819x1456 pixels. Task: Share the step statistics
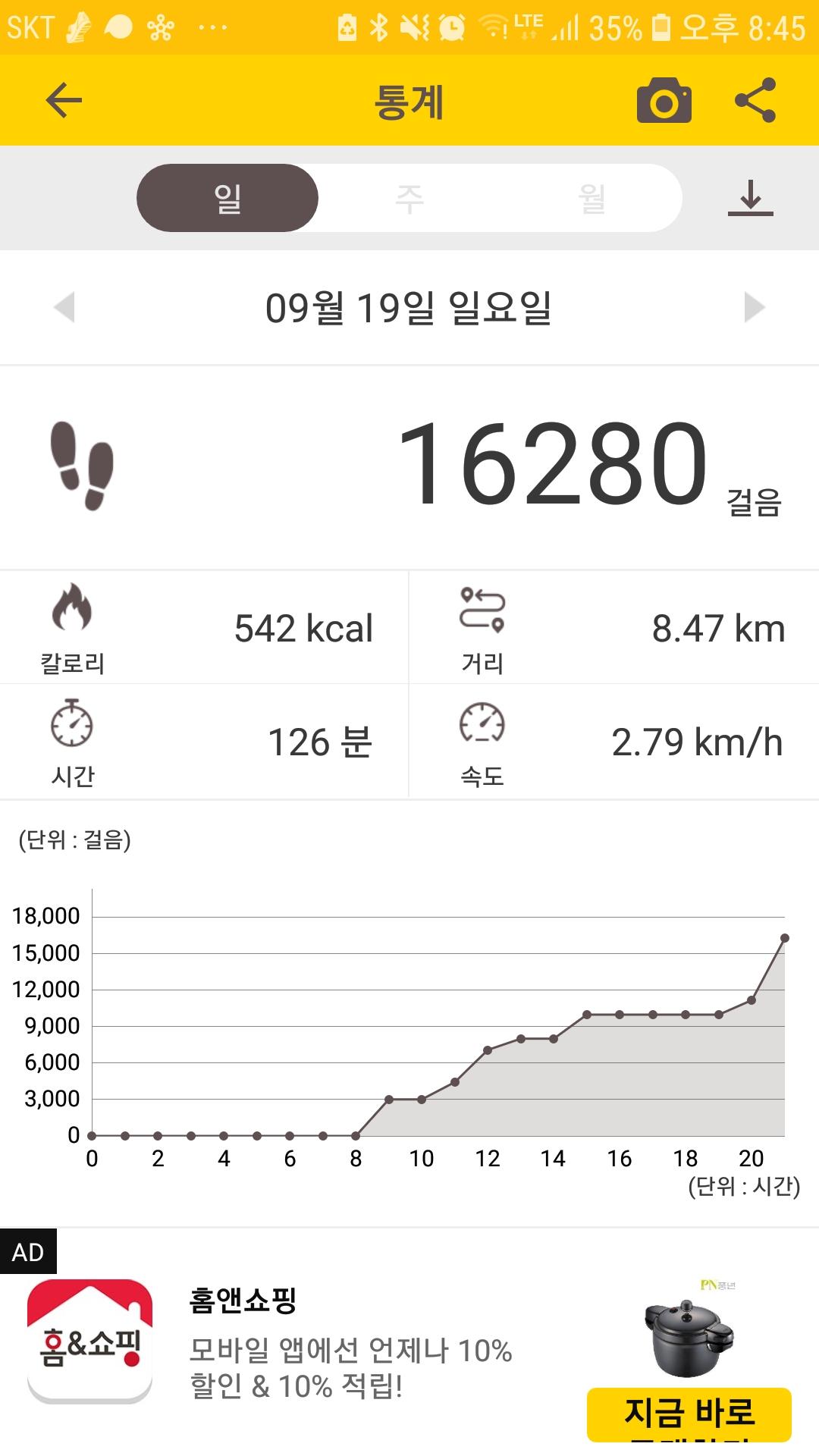(755, 100)
